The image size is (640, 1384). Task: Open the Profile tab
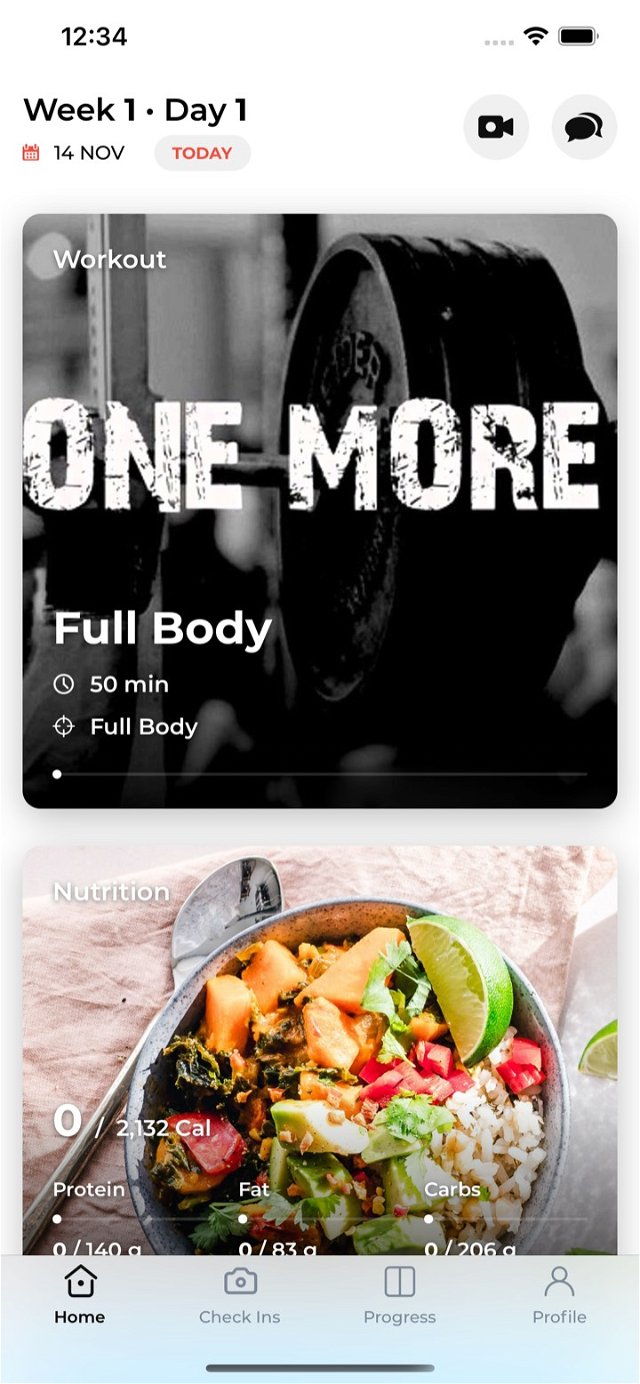coord(559,1295)
